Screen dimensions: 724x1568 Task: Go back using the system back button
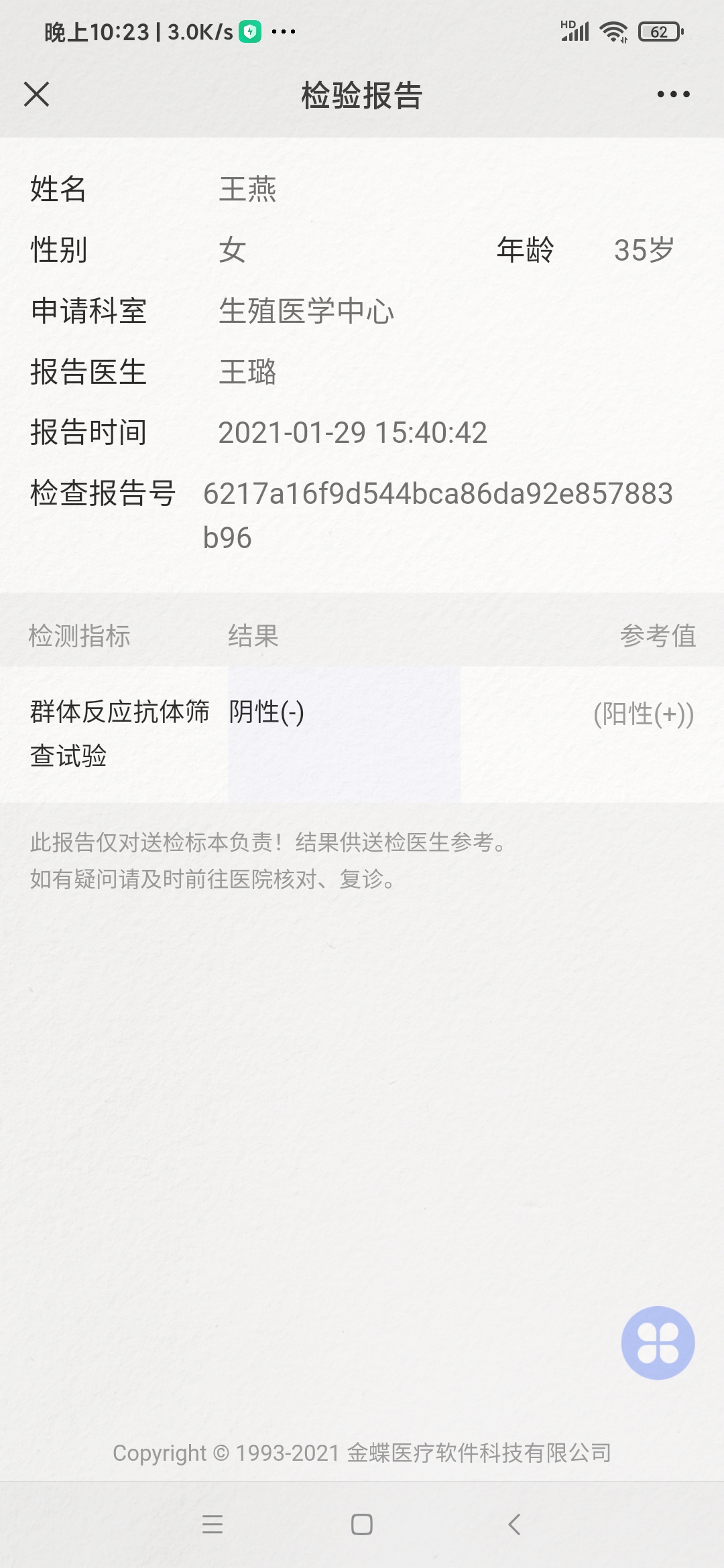click(514, 1524)
